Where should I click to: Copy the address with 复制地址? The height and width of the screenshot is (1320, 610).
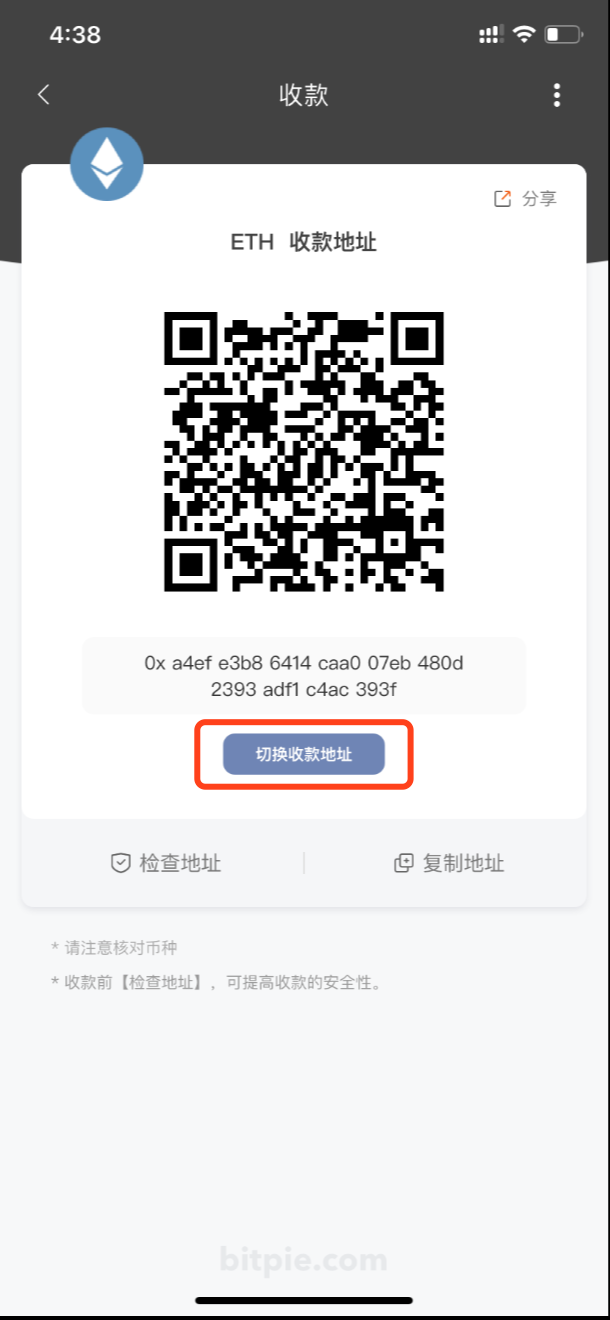tap(449, 863)
